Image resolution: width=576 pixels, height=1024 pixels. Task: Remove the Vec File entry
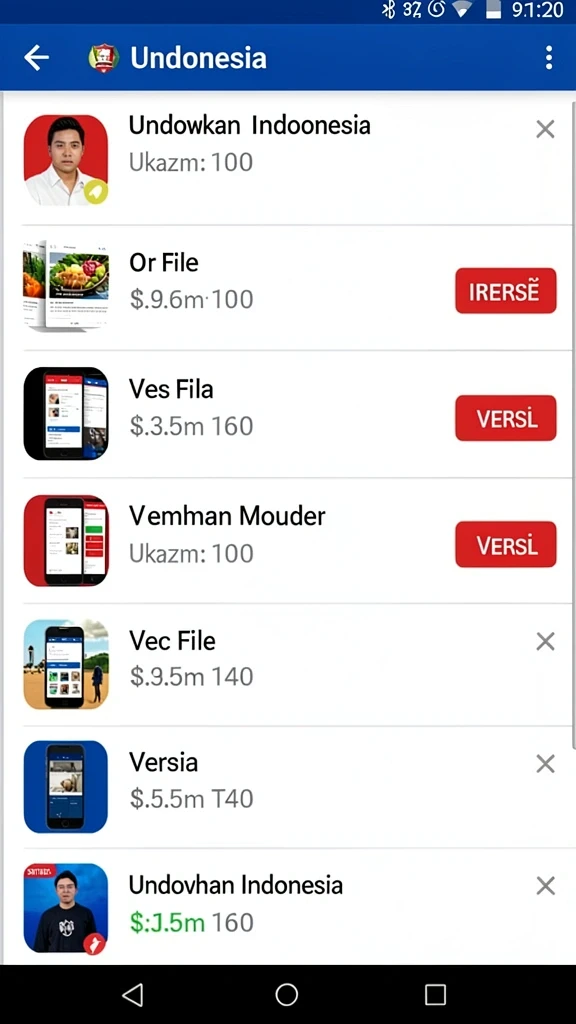pyautogui.click(x=545, y=641)
